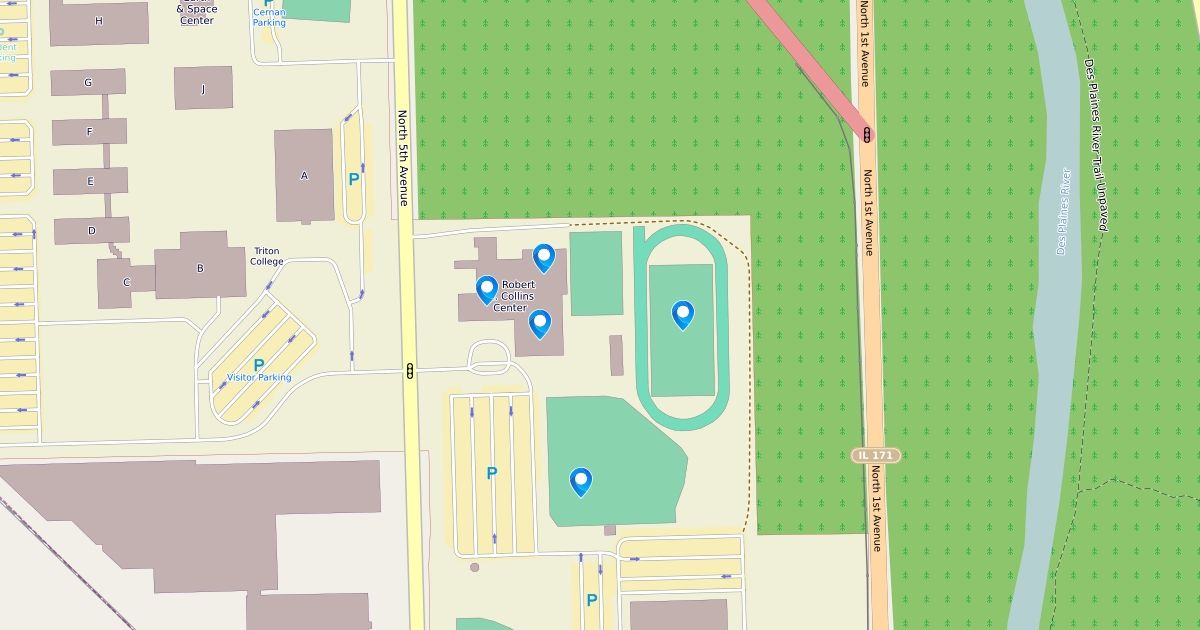Viewport: 1200px width, 630px height.
Task: Select the pin on the large green sports field
Action: click(581, 481)
